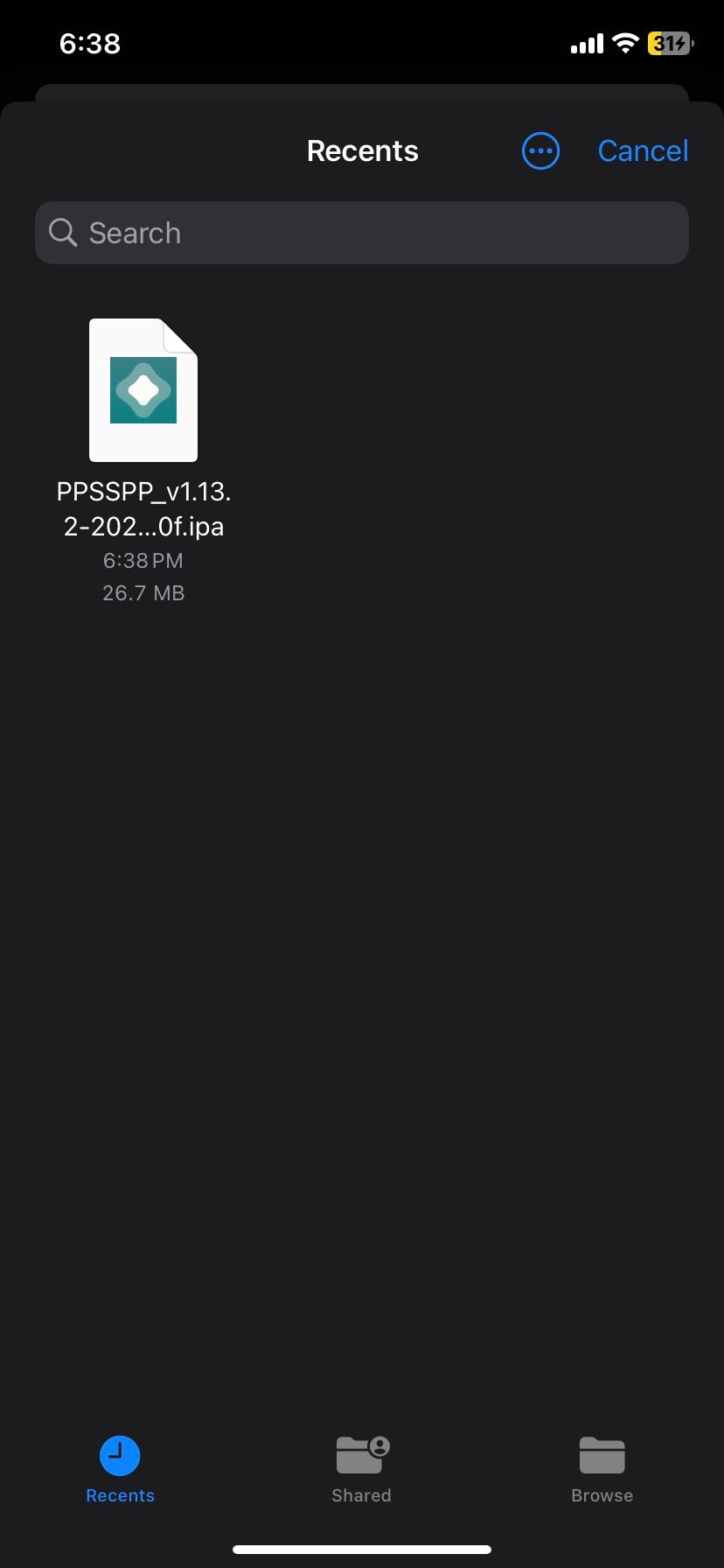Screen dimensions: 724x1568
Task: Tap the Wi-Fi indicator in the status bar
Action: (x=626, y=43)
